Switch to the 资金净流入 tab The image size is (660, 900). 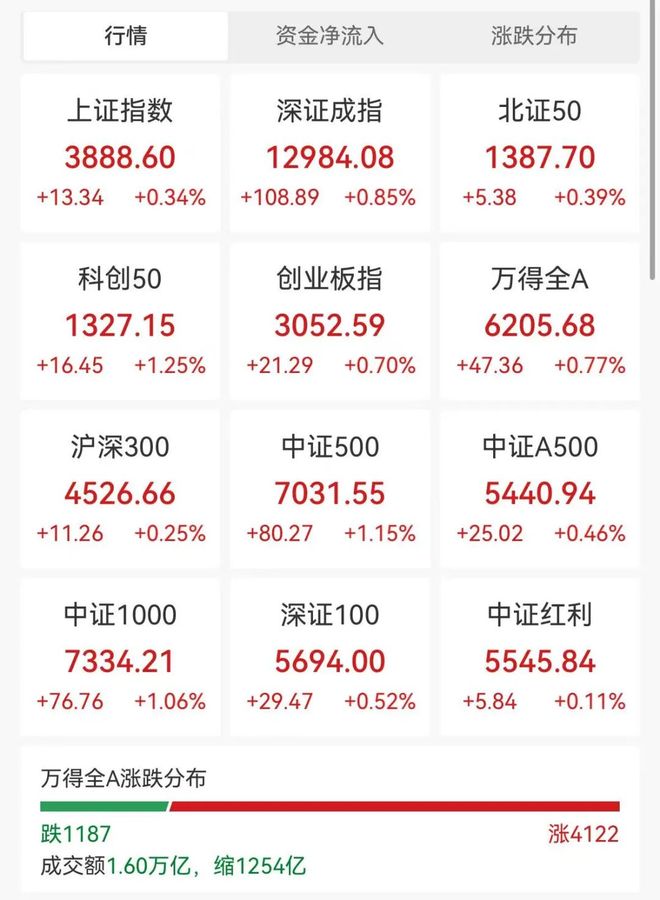(330, 36)
